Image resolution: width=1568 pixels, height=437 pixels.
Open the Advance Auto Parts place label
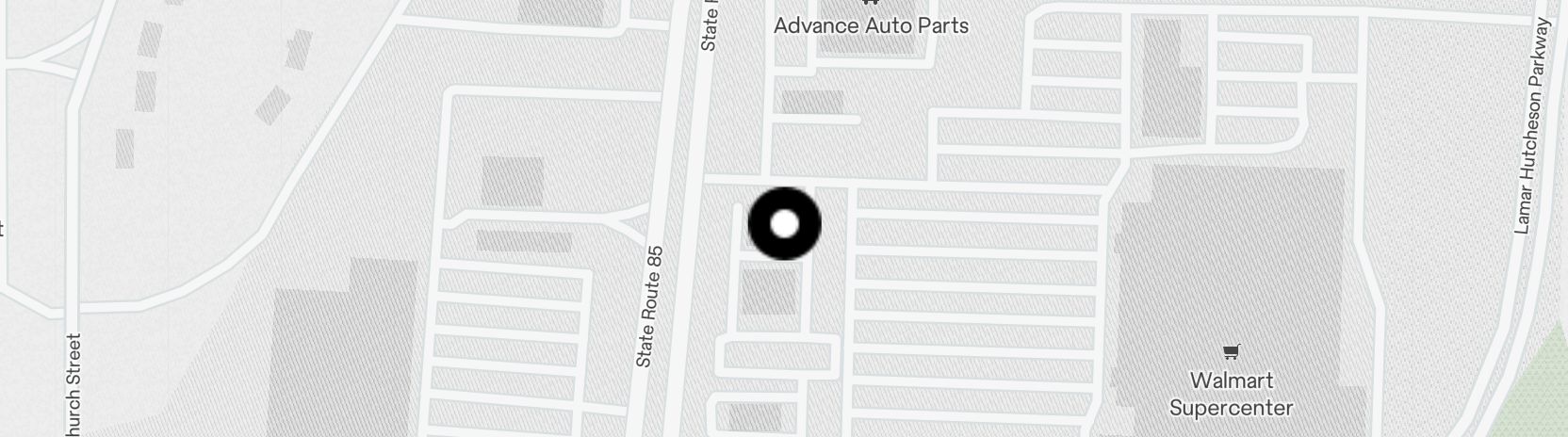click(x=871, y=24)
